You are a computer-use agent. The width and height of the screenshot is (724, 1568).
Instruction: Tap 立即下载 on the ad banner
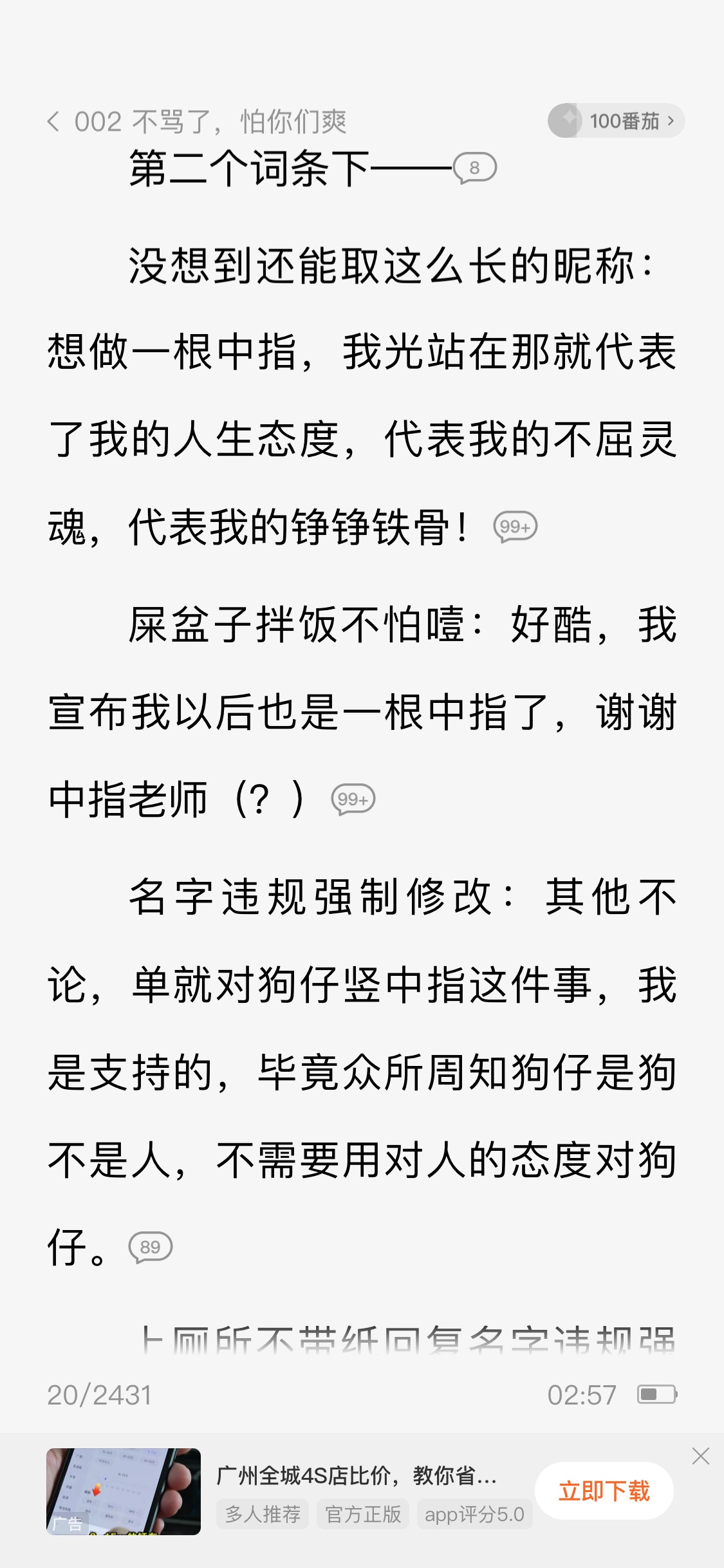(x=604, y=1491)
